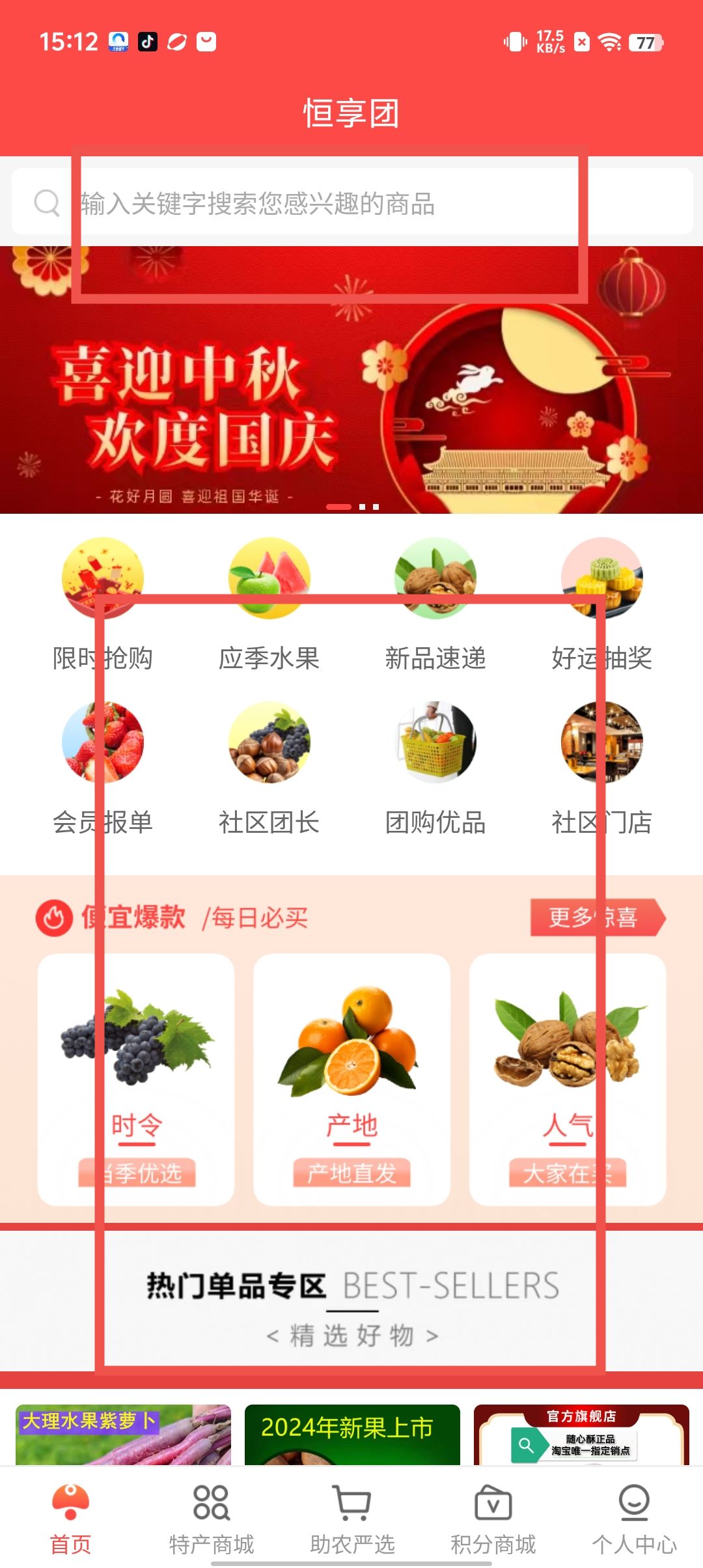Open the 2024年新果上市 product
703x1568 pixels.
click(x=352, y=1435)
